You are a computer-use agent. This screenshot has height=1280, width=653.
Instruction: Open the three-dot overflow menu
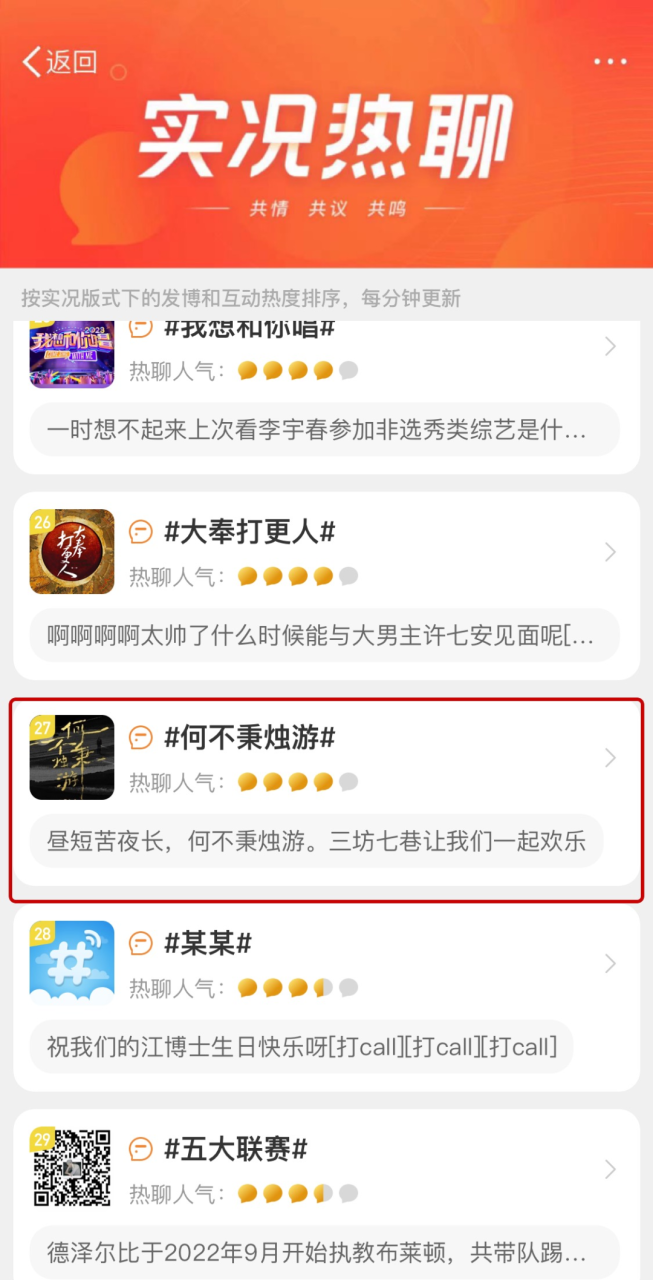point(610,62)
